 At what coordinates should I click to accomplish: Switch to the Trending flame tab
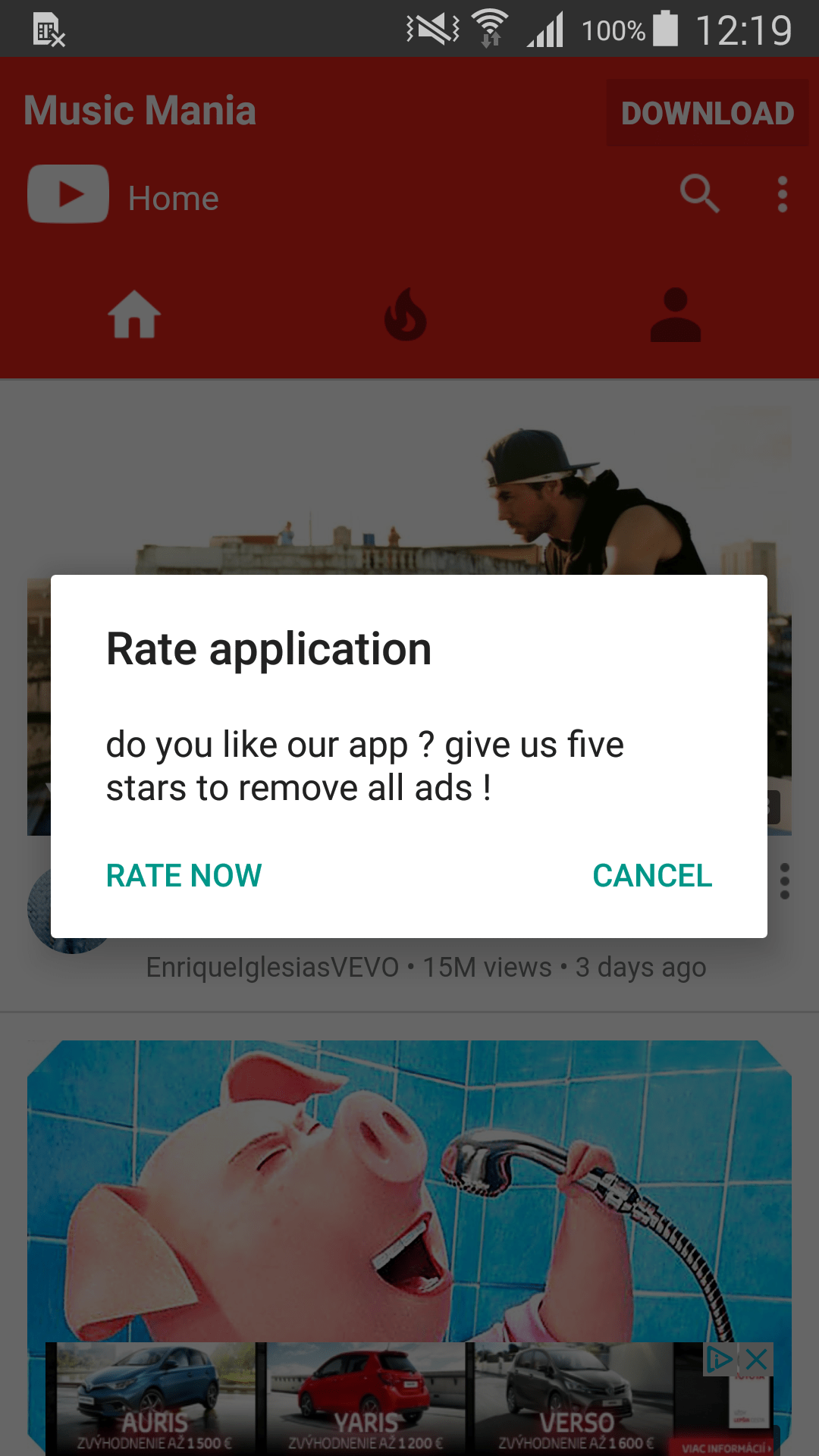pos(406,315)
